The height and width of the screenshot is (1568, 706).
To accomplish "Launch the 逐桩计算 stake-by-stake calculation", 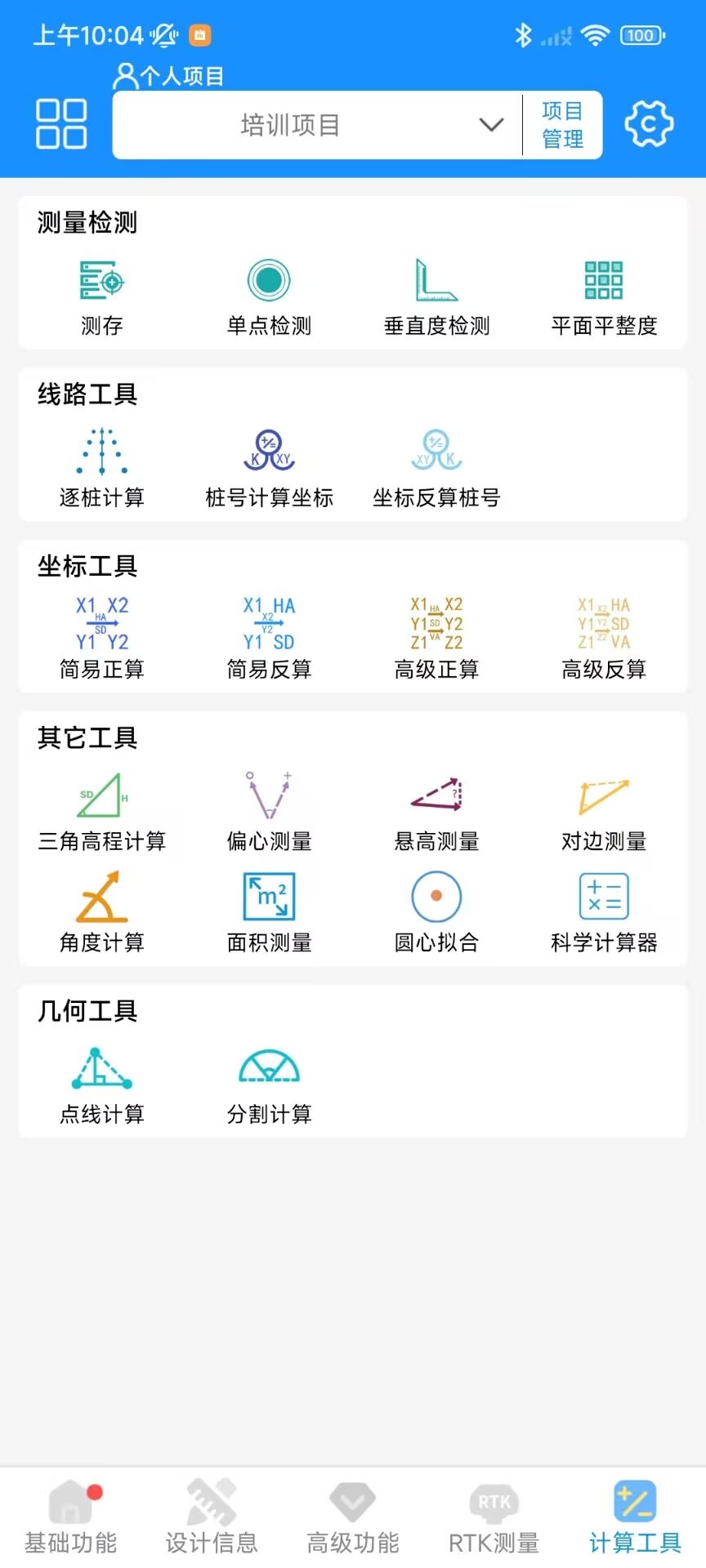I will pos(101,470).
